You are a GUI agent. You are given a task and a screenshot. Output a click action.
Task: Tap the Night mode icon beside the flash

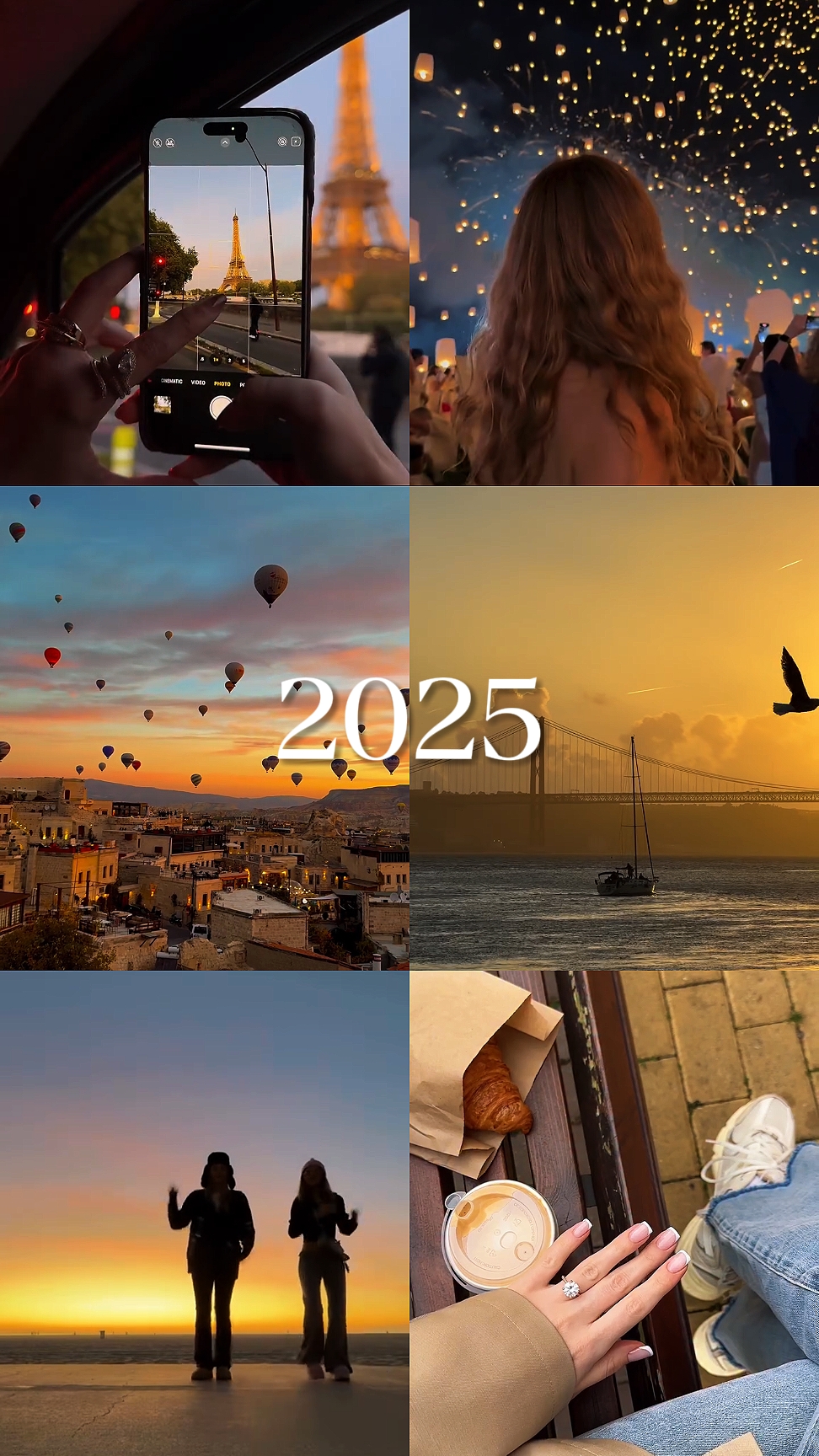(169, 142)
